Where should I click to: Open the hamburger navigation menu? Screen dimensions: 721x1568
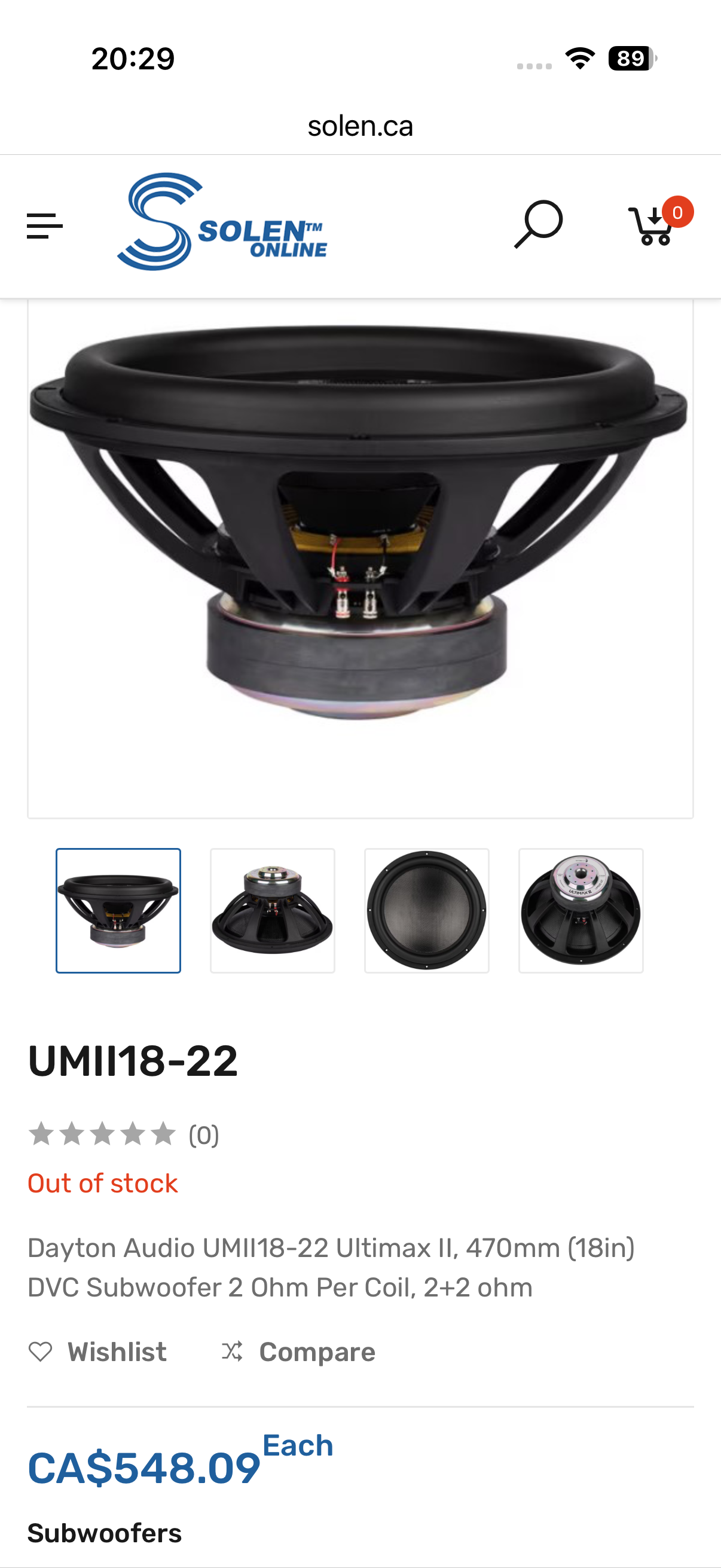click(44, 226)
